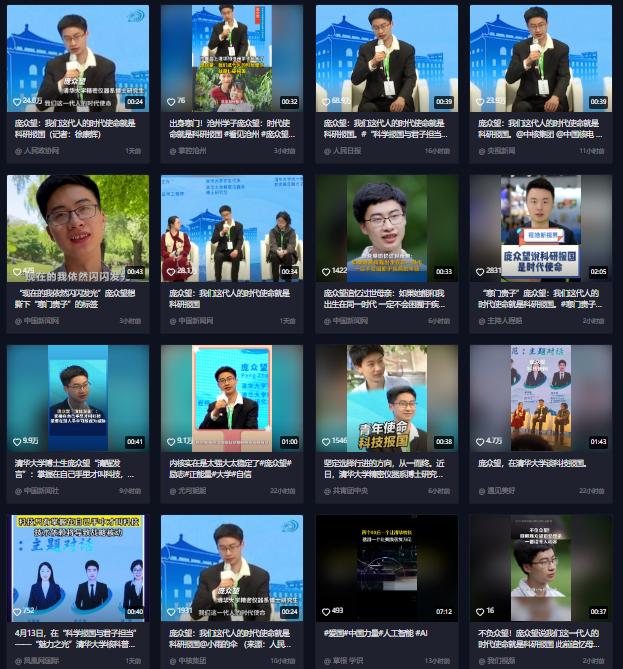This screenshot has height=669, width=623.
Task: Play the 中核集团 00:24 video
Action: click(x=231, y=567)
